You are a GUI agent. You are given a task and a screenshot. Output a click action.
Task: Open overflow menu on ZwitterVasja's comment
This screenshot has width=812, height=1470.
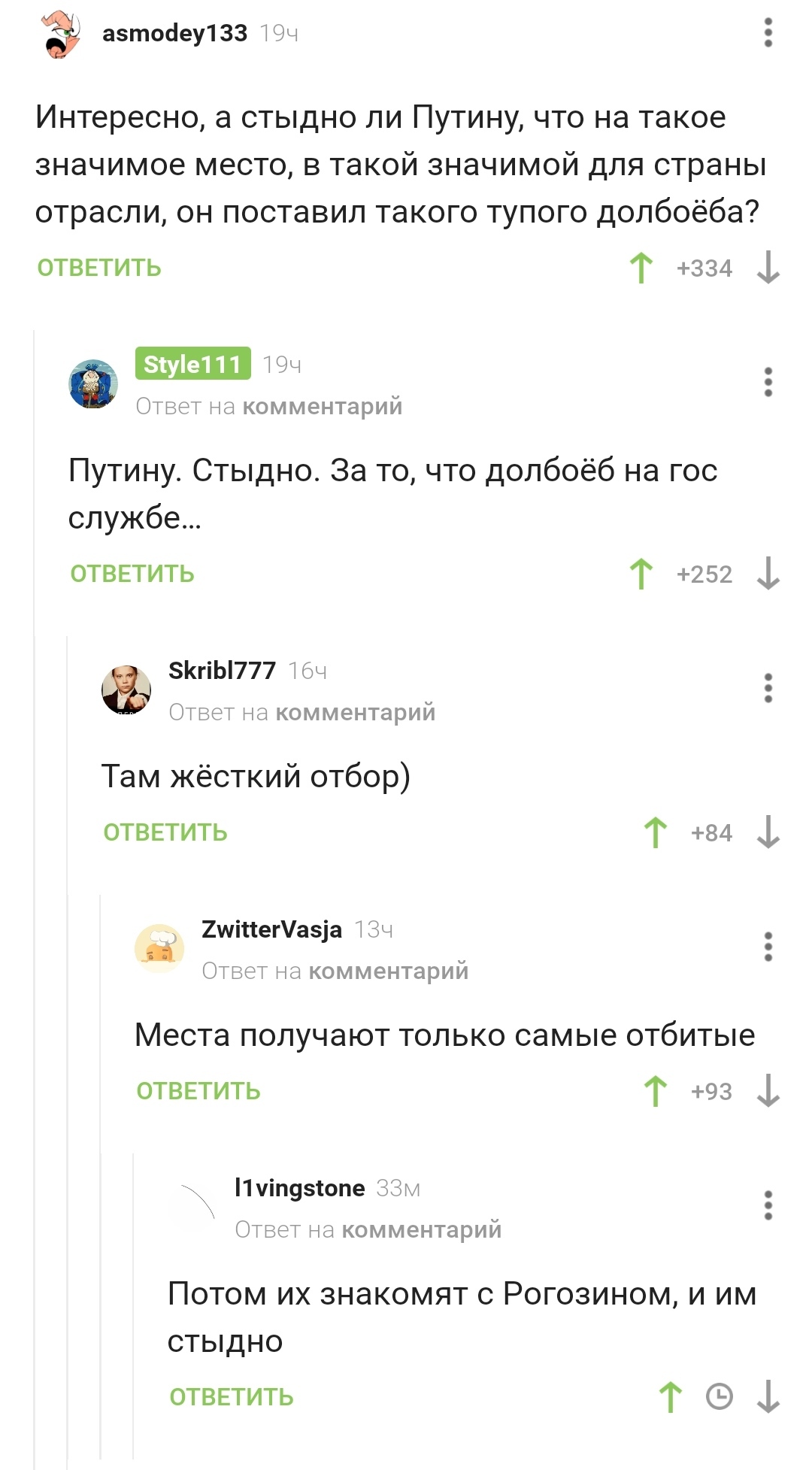click(768, 947)
